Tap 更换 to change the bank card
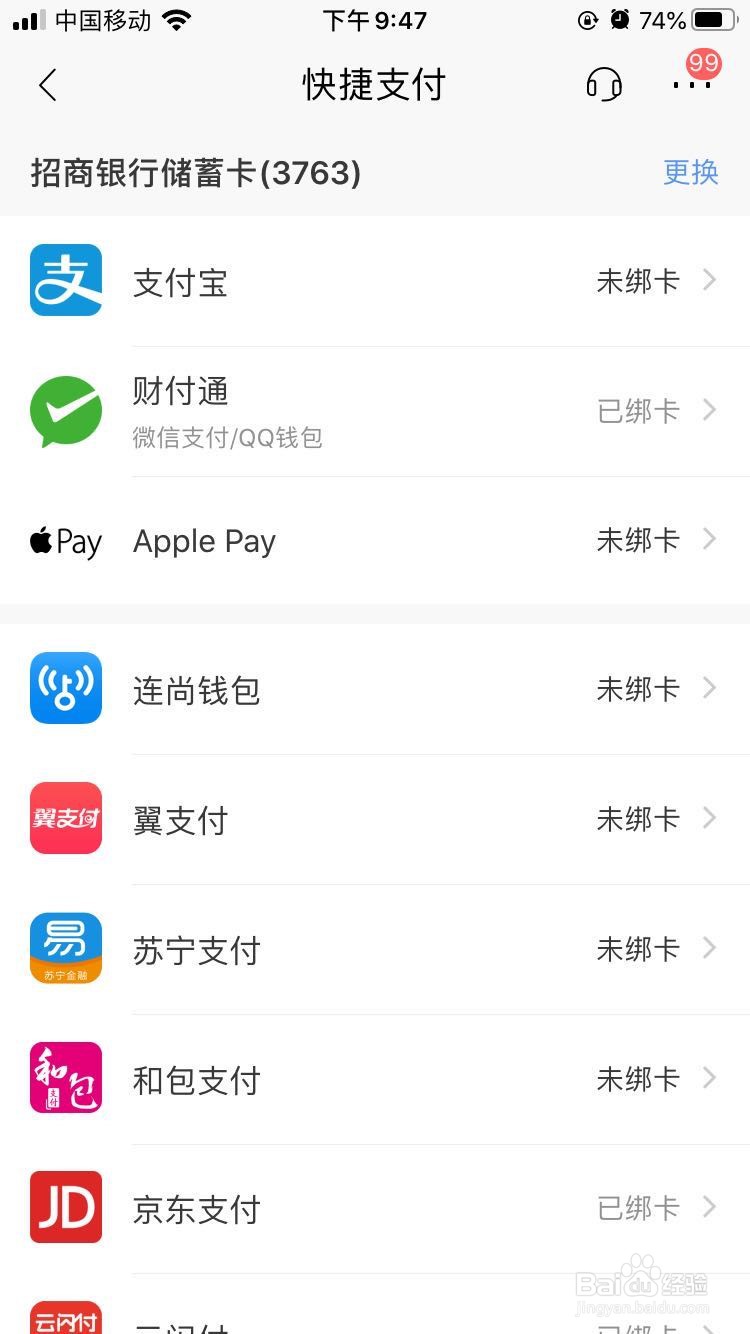This screenshot has width=750, height=1334. click(x=691, y=172)
